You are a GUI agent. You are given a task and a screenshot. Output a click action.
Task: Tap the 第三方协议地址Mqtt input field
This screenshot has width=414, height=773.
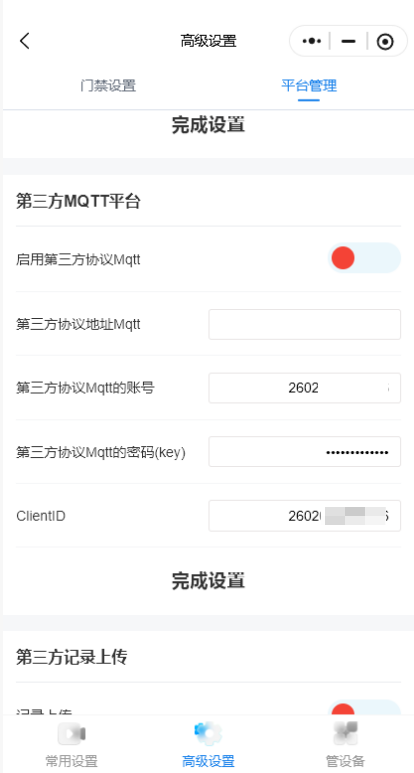click(305, 324)
